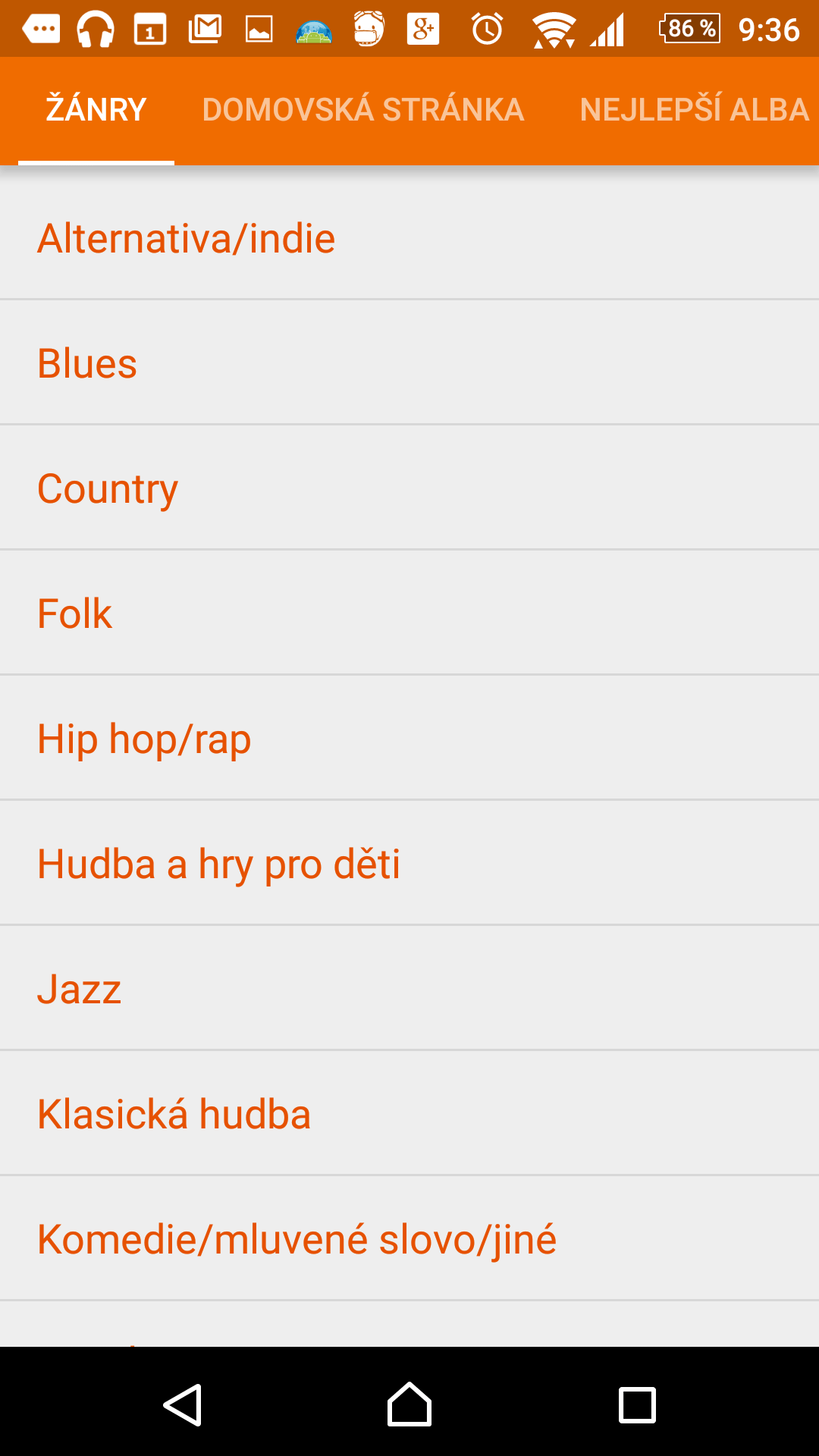Select the Žánry tab

(x=96, y=110)
